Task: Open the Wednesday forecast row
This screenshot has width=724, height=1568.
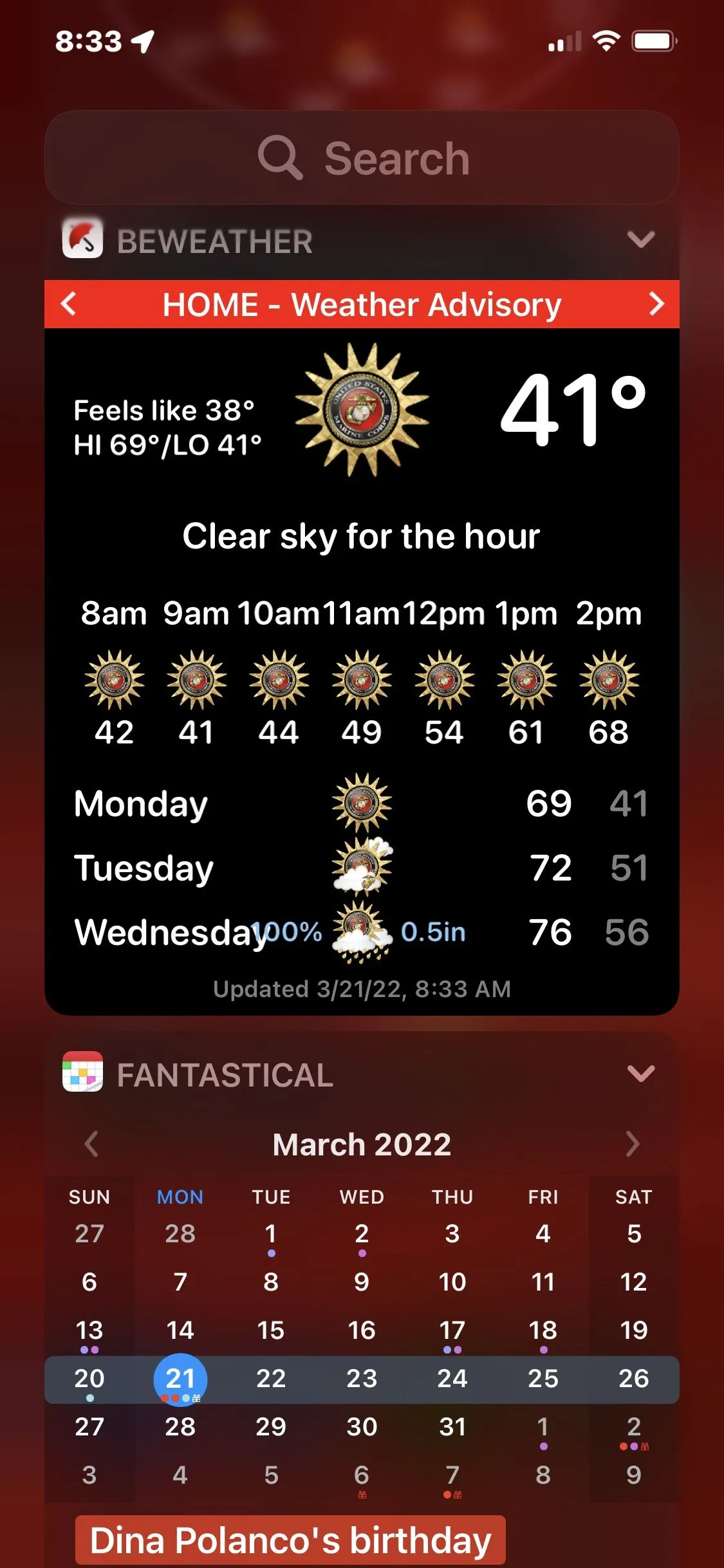Action: pyautogui.click(x=362, y=932)
